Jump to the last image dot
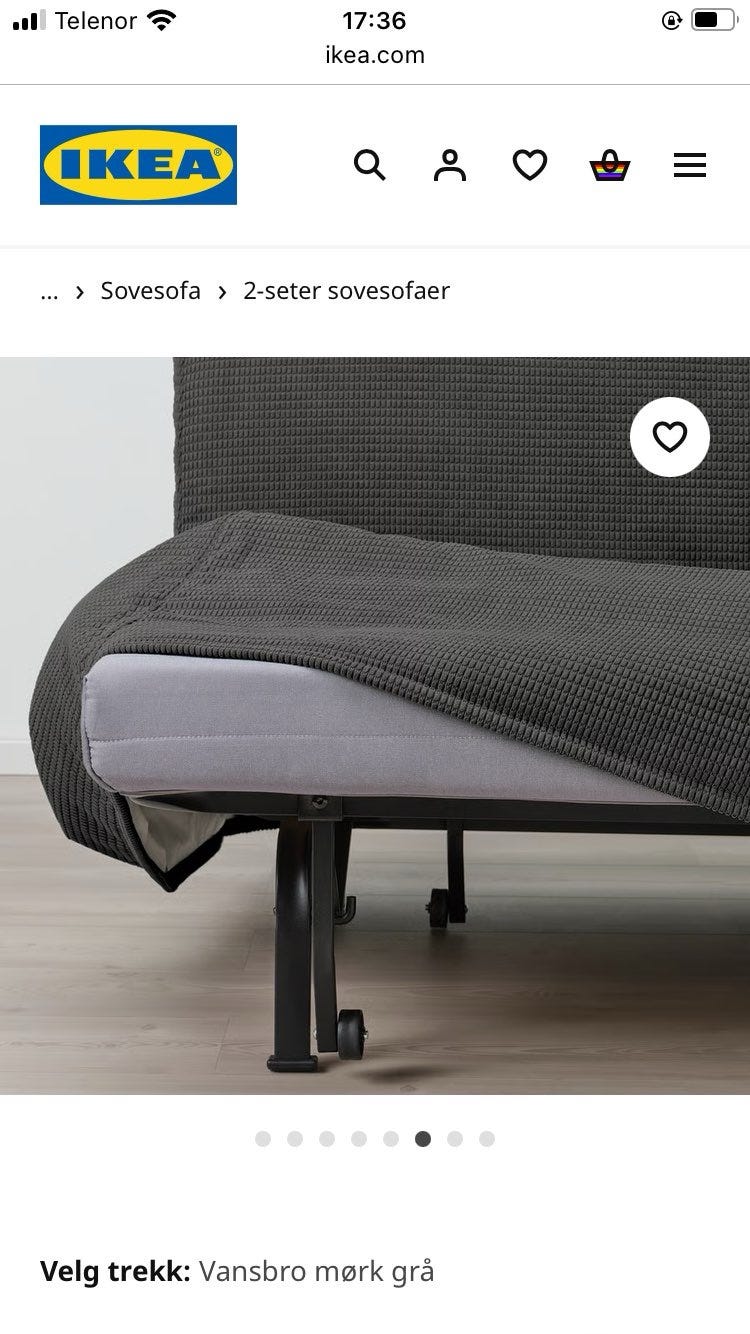This screenshot has height=1334, width=750. [487, 1139]
